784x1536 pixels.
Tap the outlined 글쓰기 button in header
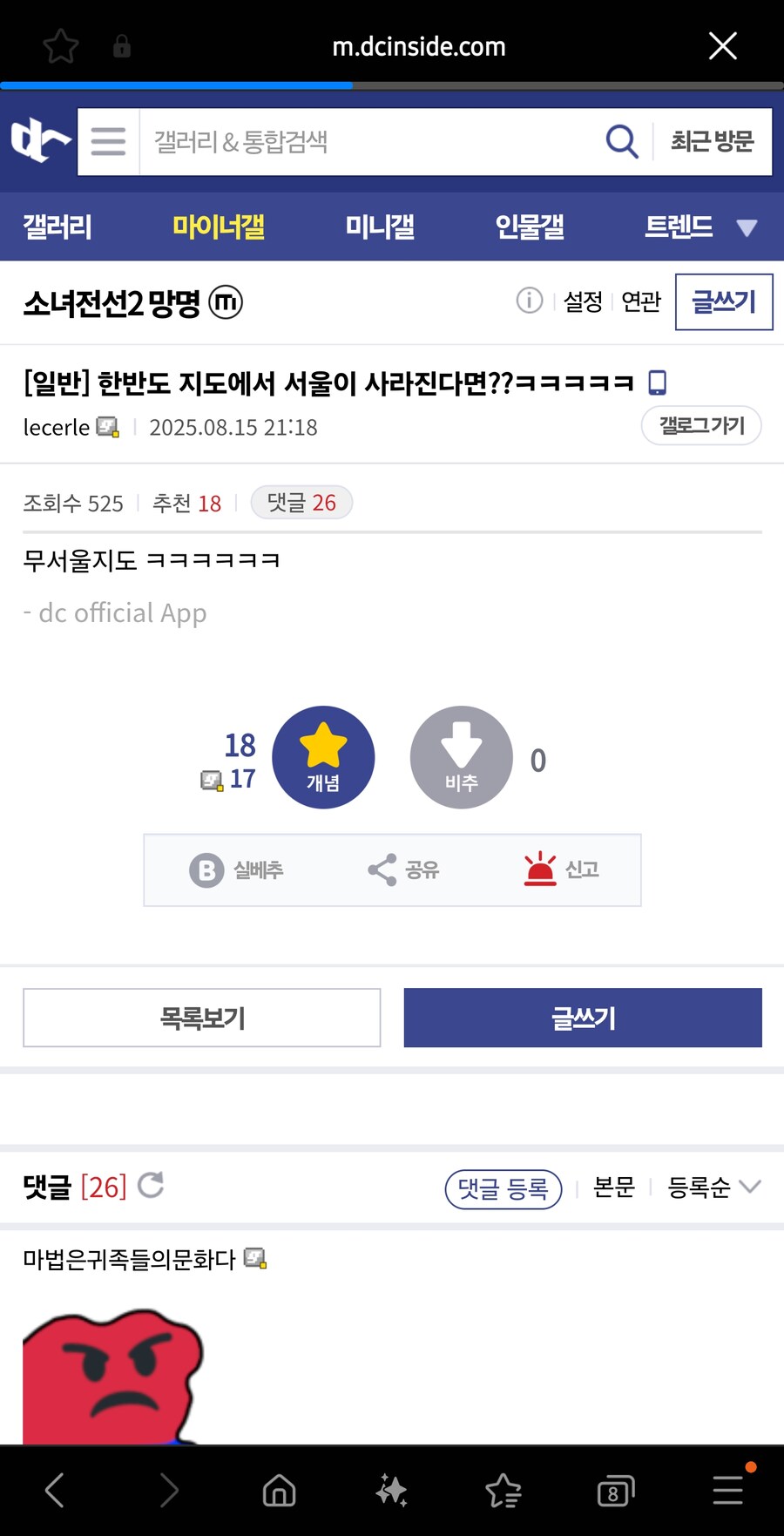click(724, 301)
